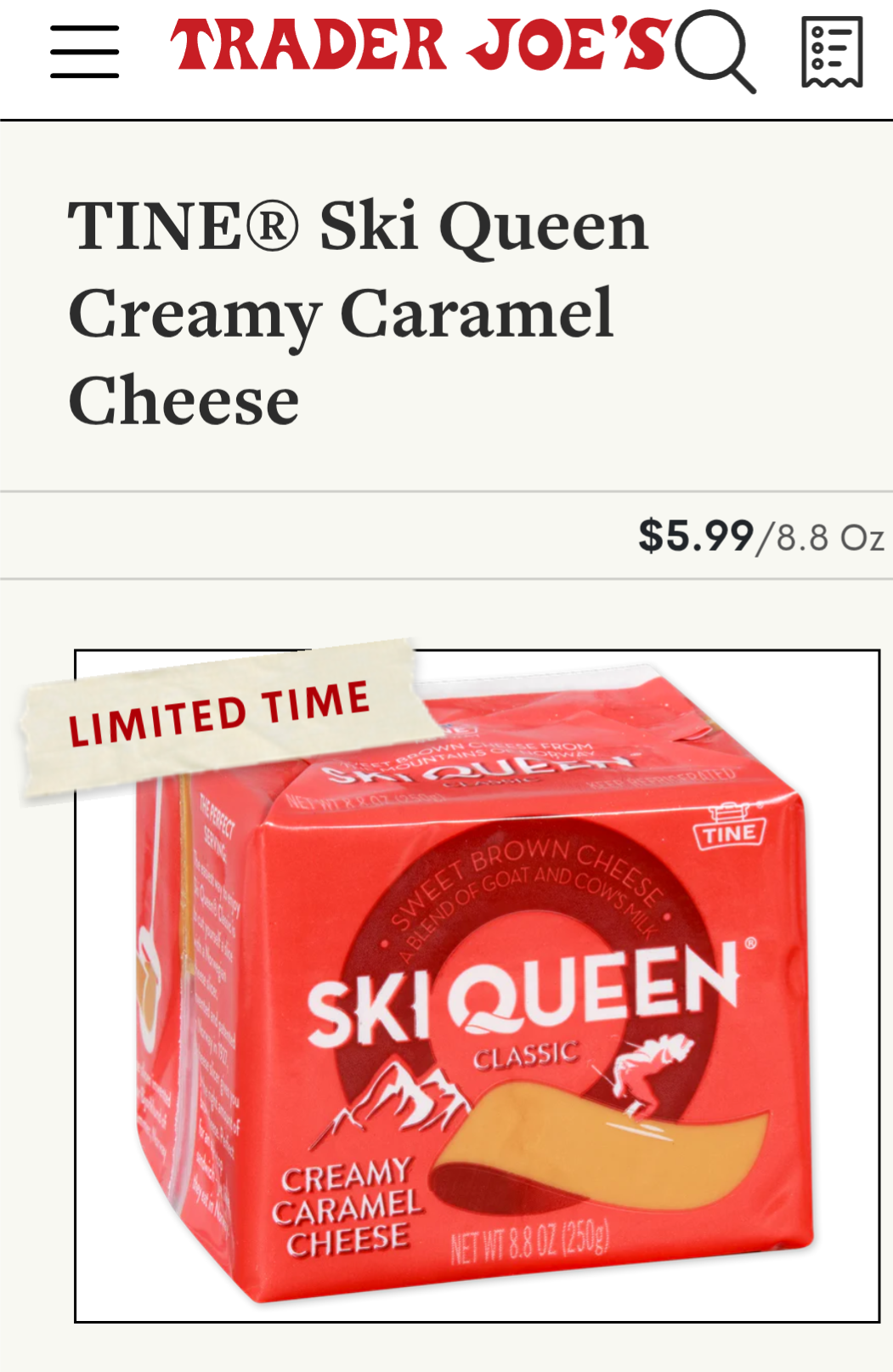Go to Trader Joe's home page

tap(421, 46)
